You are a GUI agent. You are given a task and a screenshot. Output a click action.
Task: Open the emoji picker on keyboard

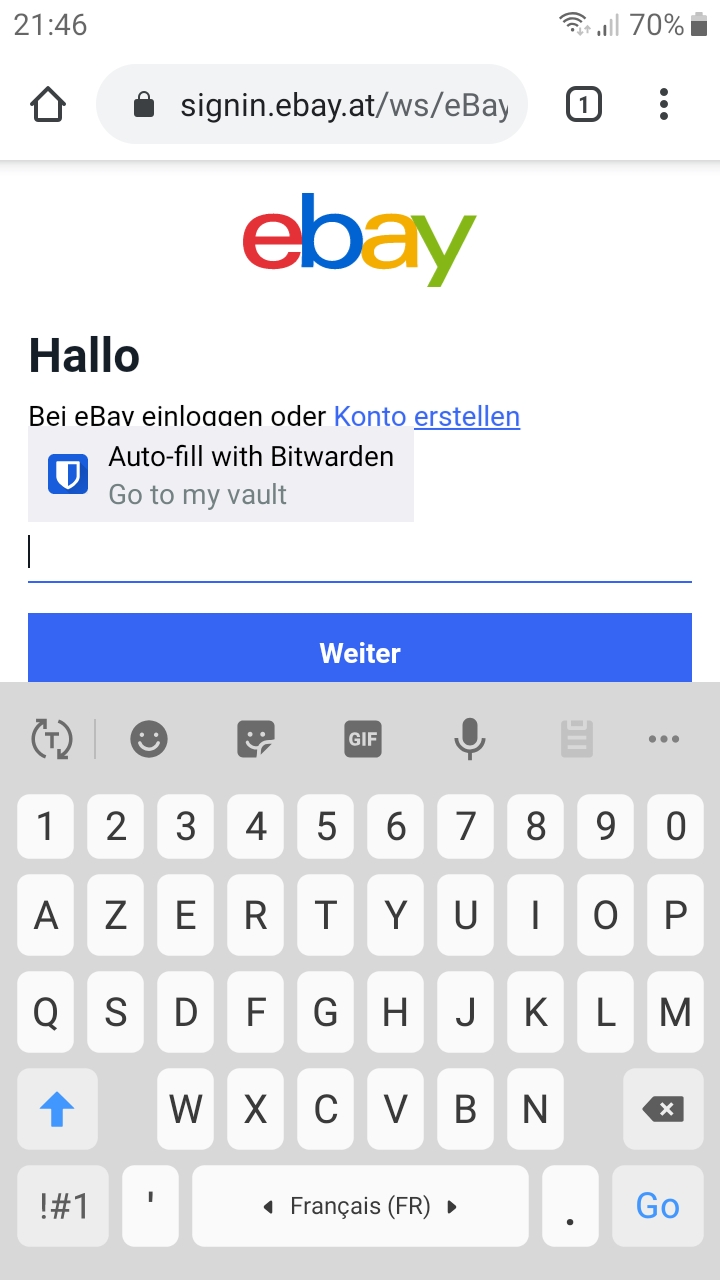(x=149, y=739)
